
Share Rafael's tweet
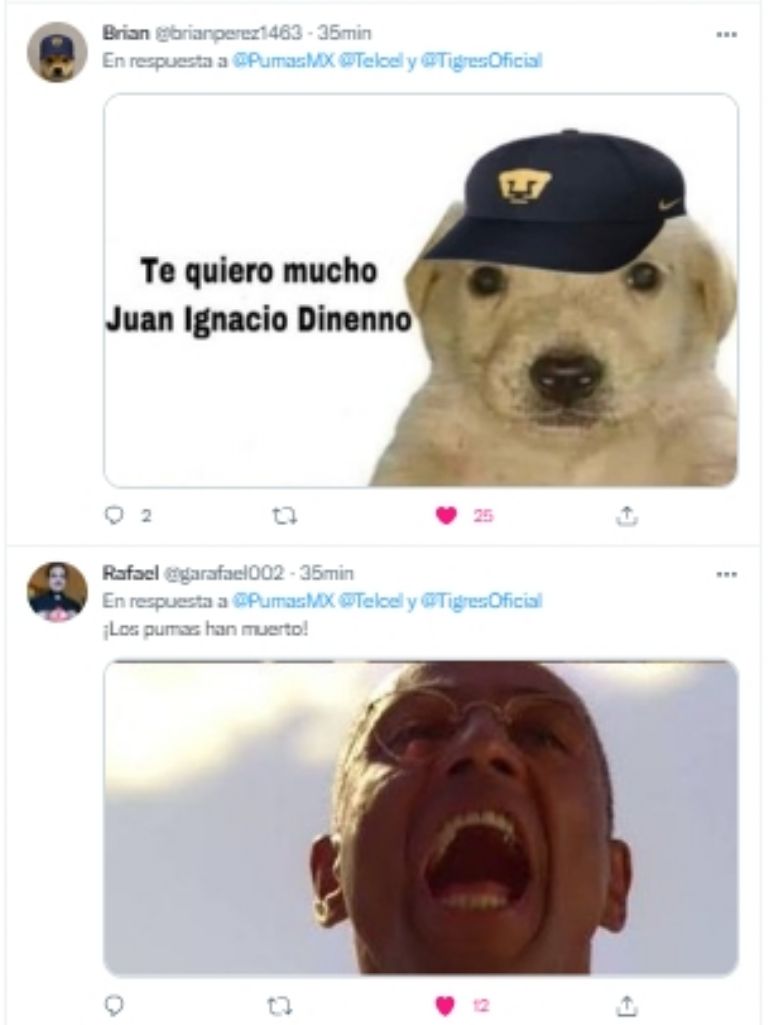point(627,1004)
